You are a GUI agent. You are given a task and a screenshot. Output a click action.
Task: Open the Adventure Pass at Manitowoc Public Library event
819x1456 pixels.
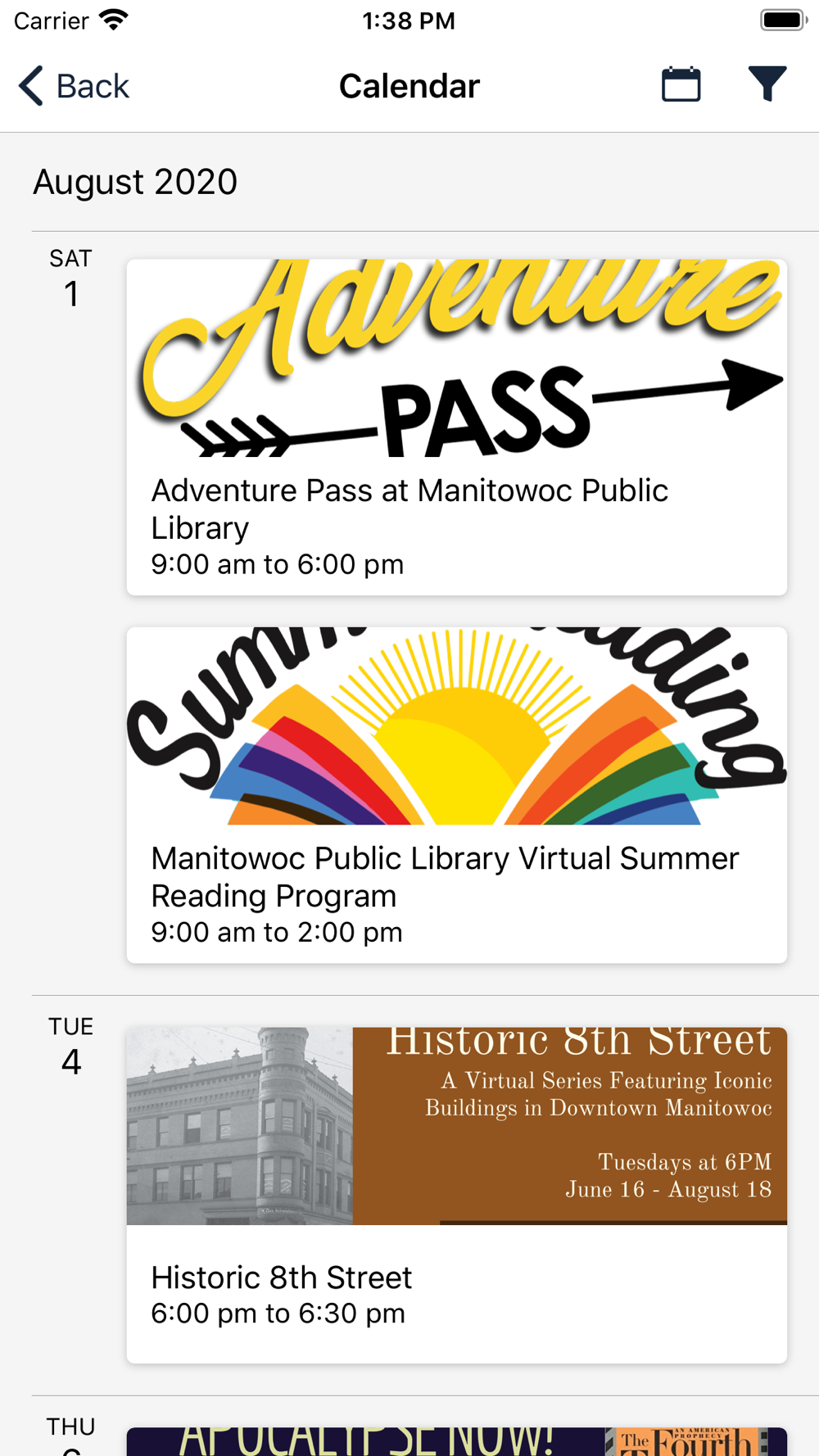[x=457, y=427]
